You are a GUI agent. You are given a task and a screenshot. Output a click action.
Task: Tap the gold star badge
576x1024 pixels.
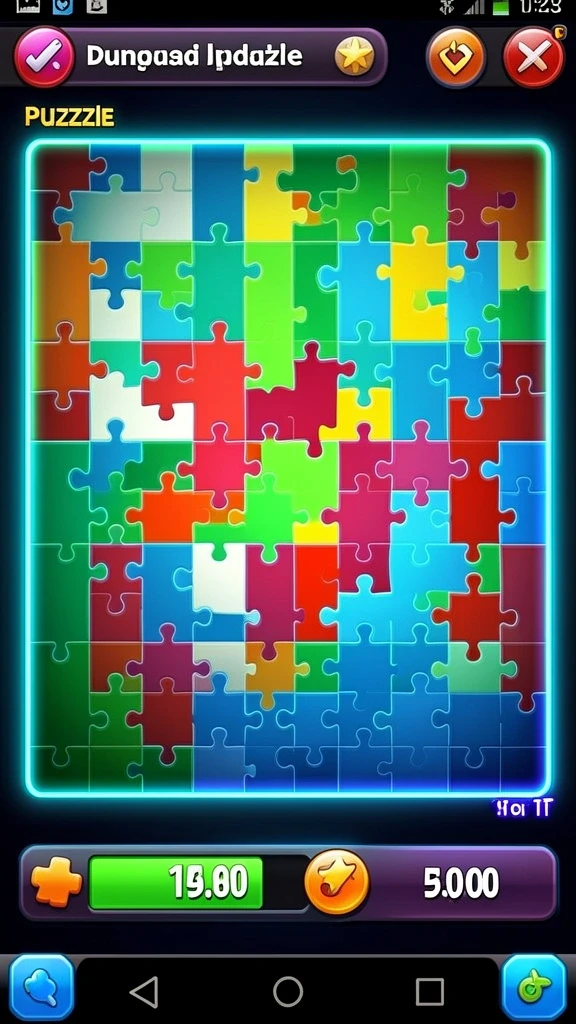tap(355, 56)
